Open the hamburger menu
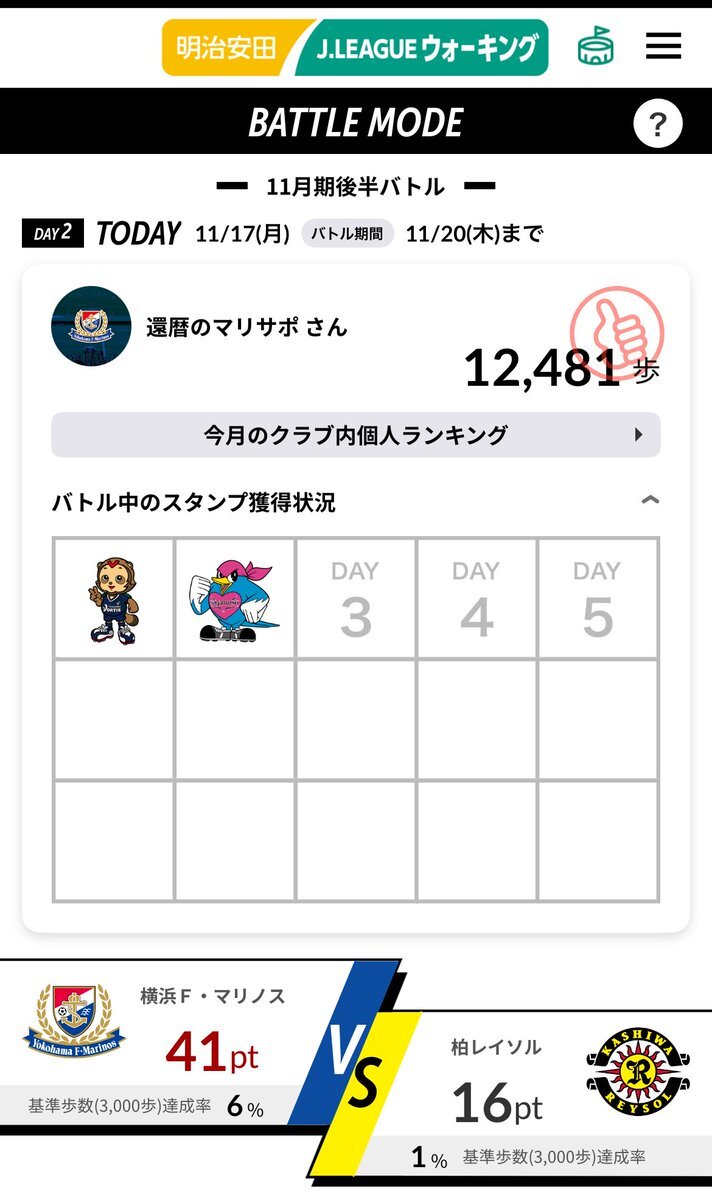This screenshot has height=1200, width=712. [663, 46]
